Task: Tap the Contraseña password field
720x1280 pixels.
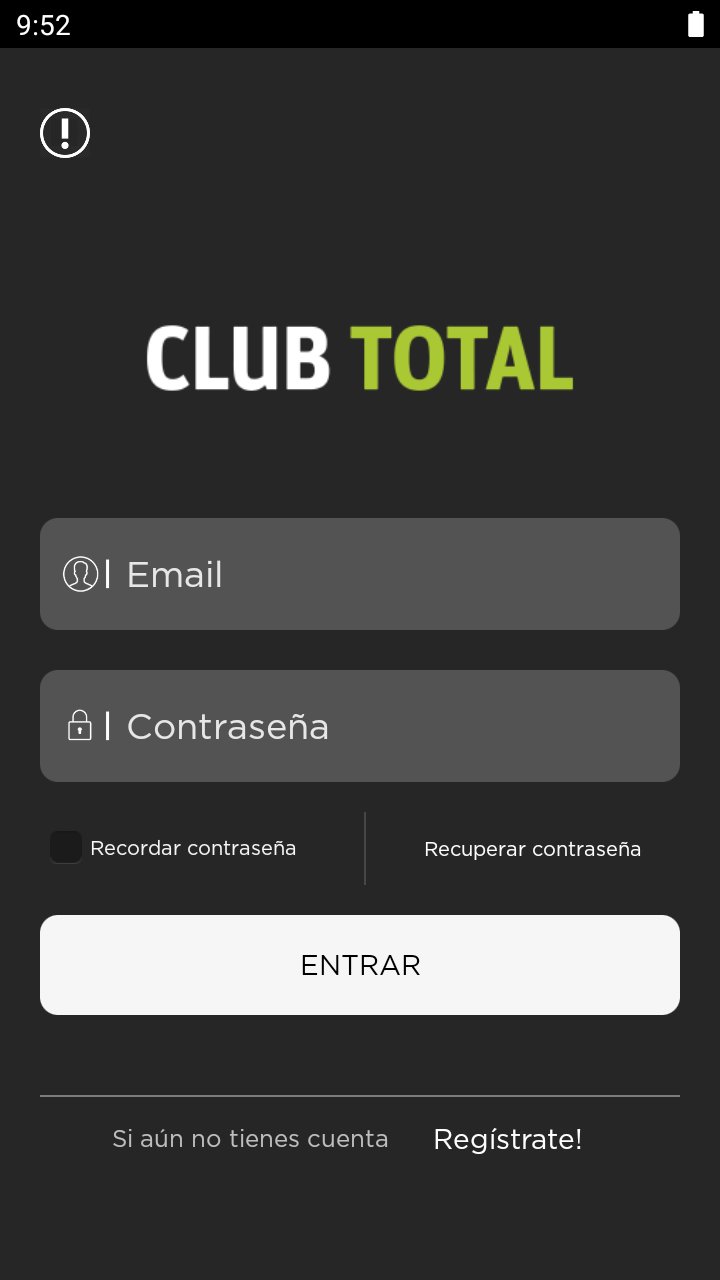Action: pos(380,726)
